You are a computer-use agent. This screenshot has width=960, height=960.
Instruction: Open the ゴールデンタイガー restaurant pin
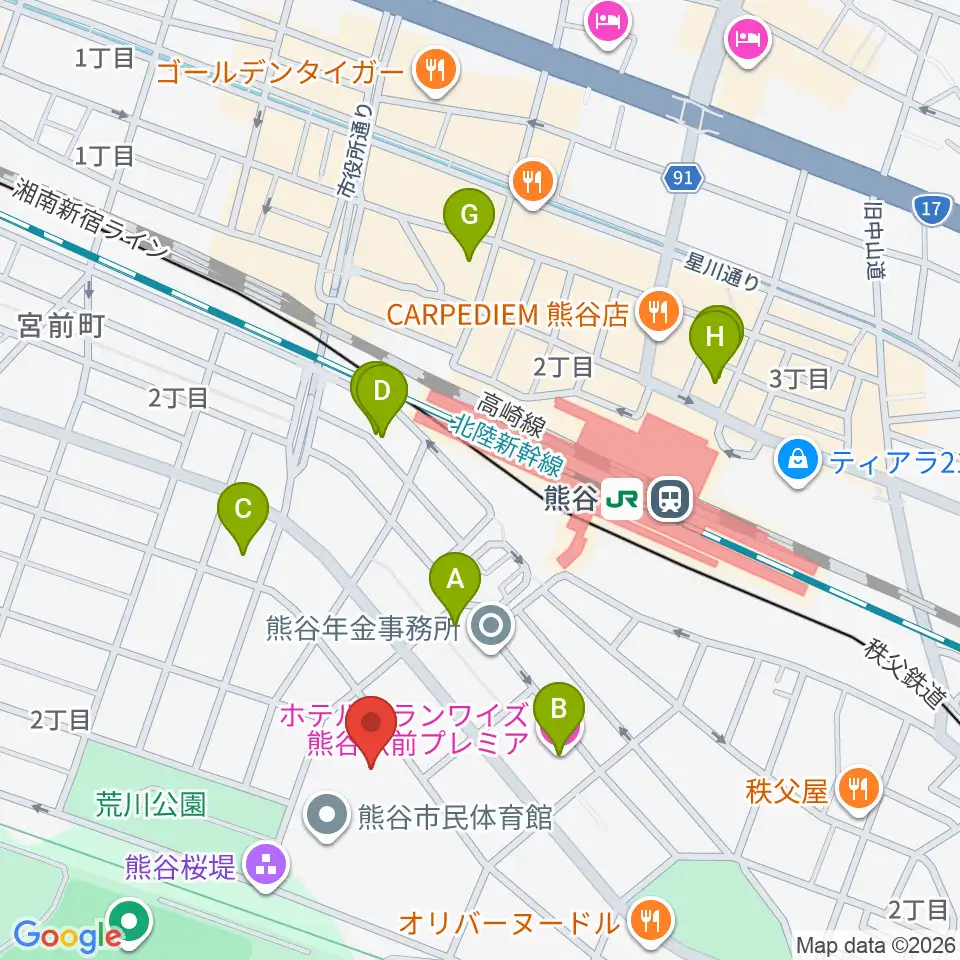(x=435, y=73)
